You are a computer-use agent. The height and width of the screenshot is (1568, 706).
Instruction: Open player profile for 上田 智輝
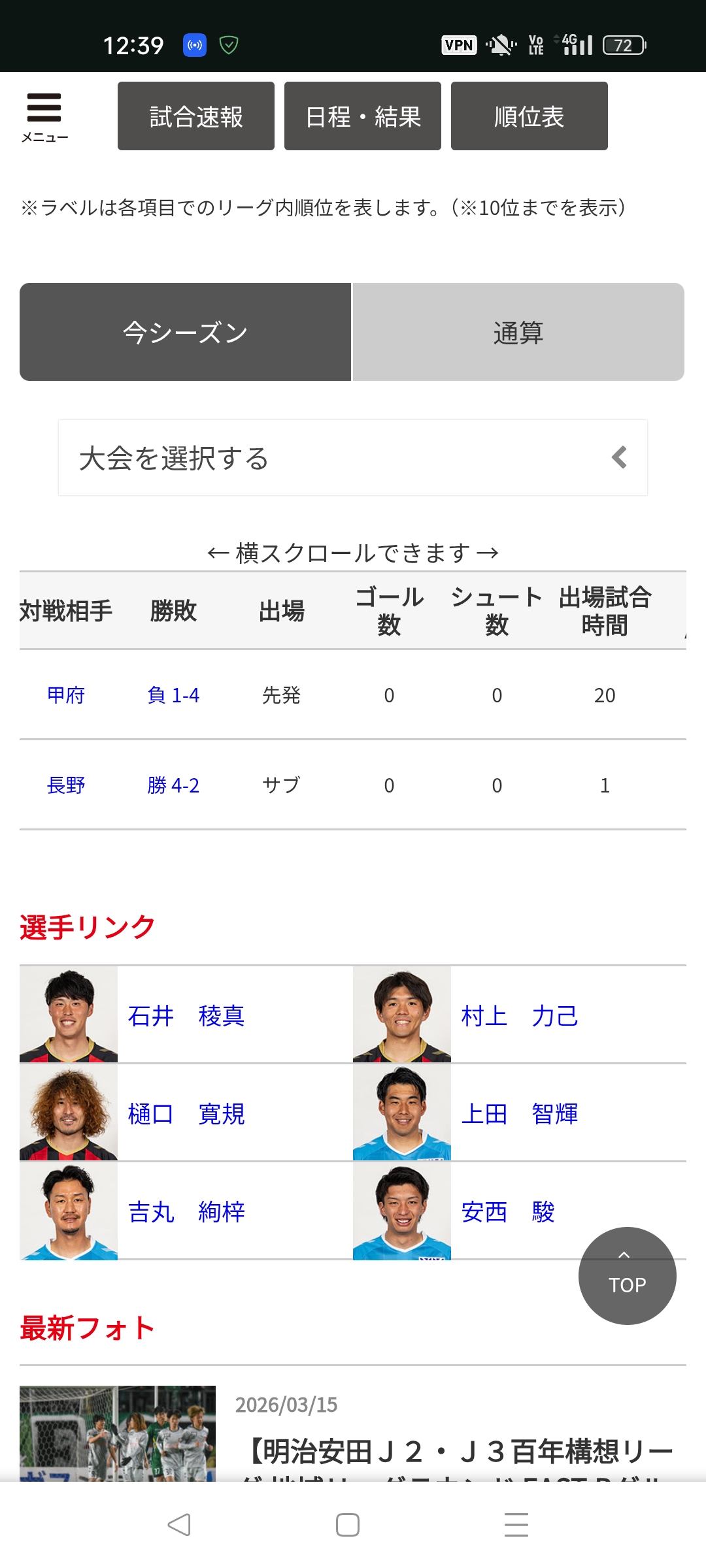(x=520, y=1114)
